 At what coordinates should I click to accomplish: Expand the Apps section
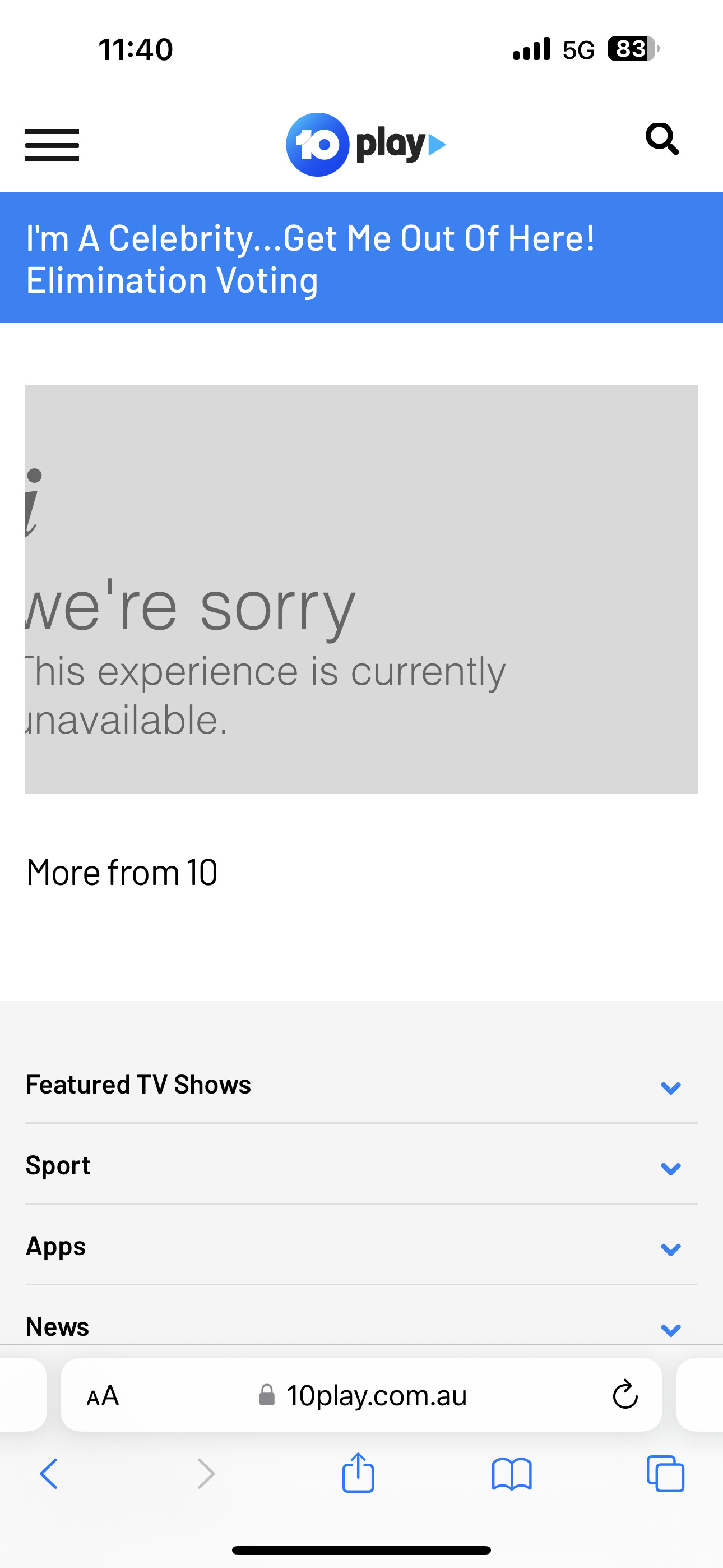click(361, 1246)
